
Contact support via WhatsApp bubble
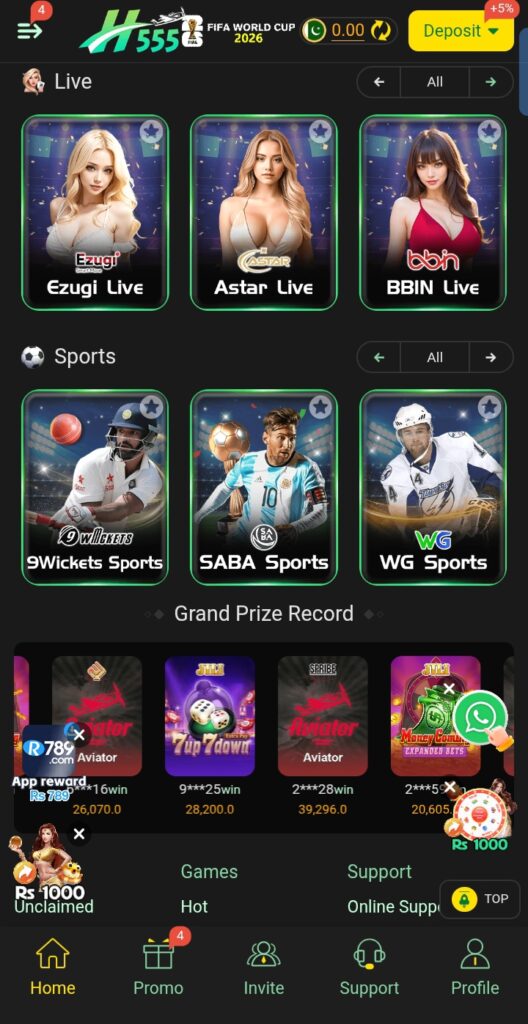coord(481,718)
